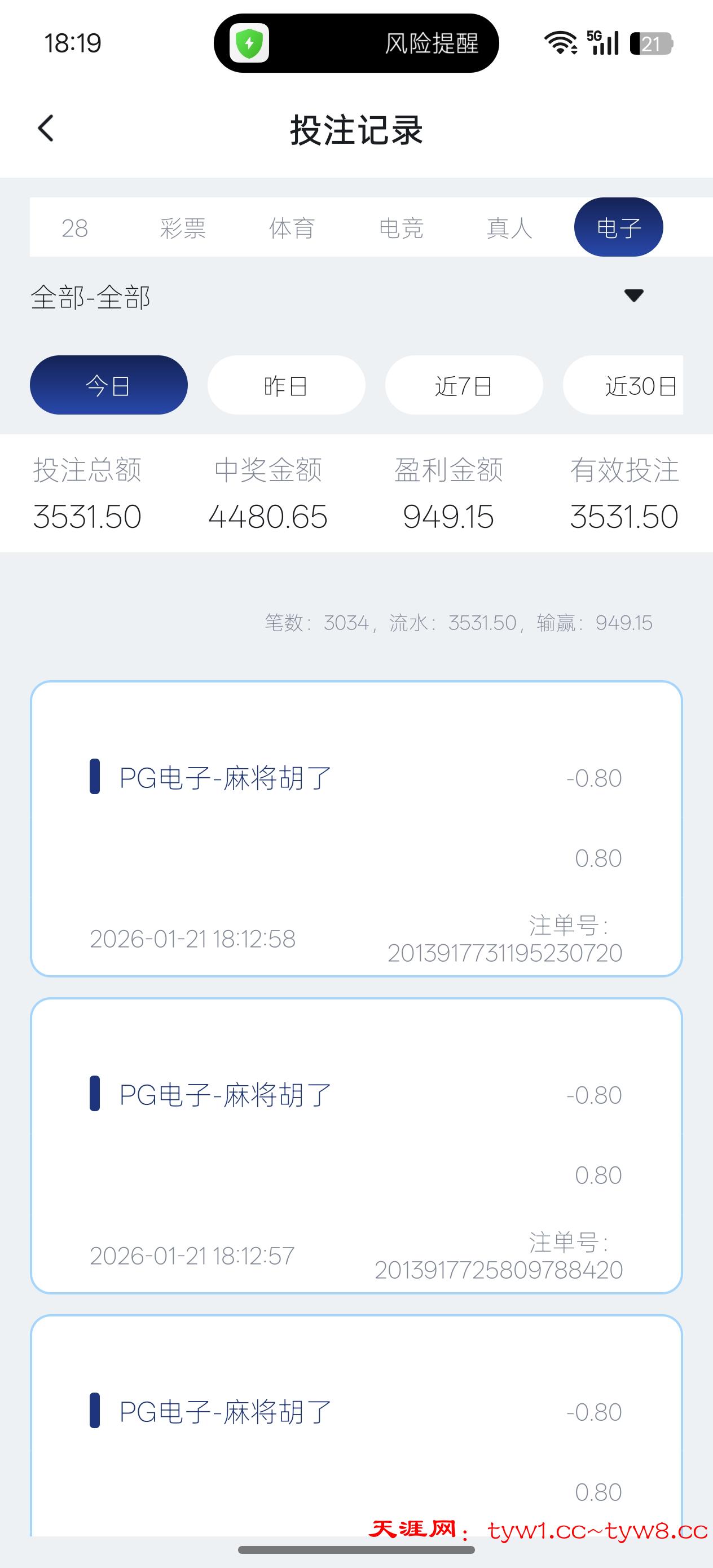Go back from 投注记录 page
713x1568 pixels.
coord(46,129)
